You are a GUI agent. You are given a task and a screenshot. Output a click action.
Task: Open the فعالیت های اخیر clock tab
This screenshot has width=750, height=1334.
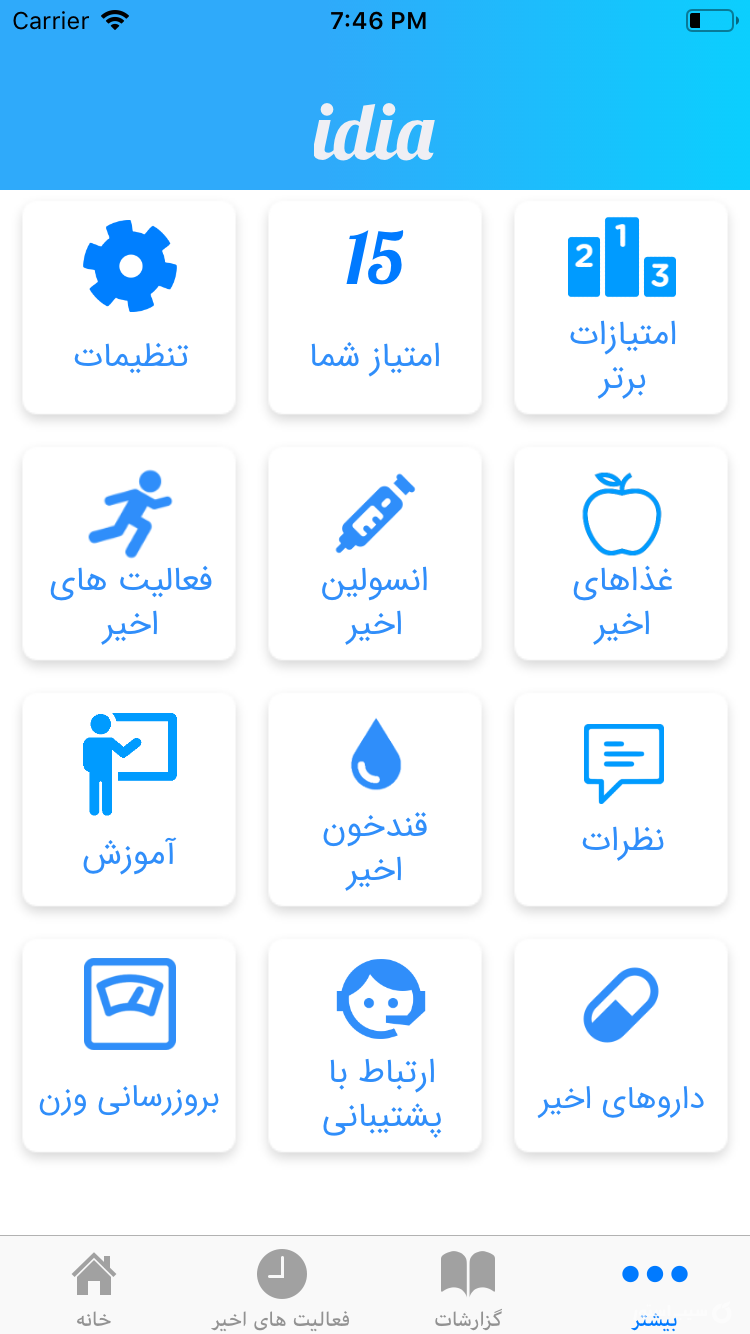pos(281,1287)
